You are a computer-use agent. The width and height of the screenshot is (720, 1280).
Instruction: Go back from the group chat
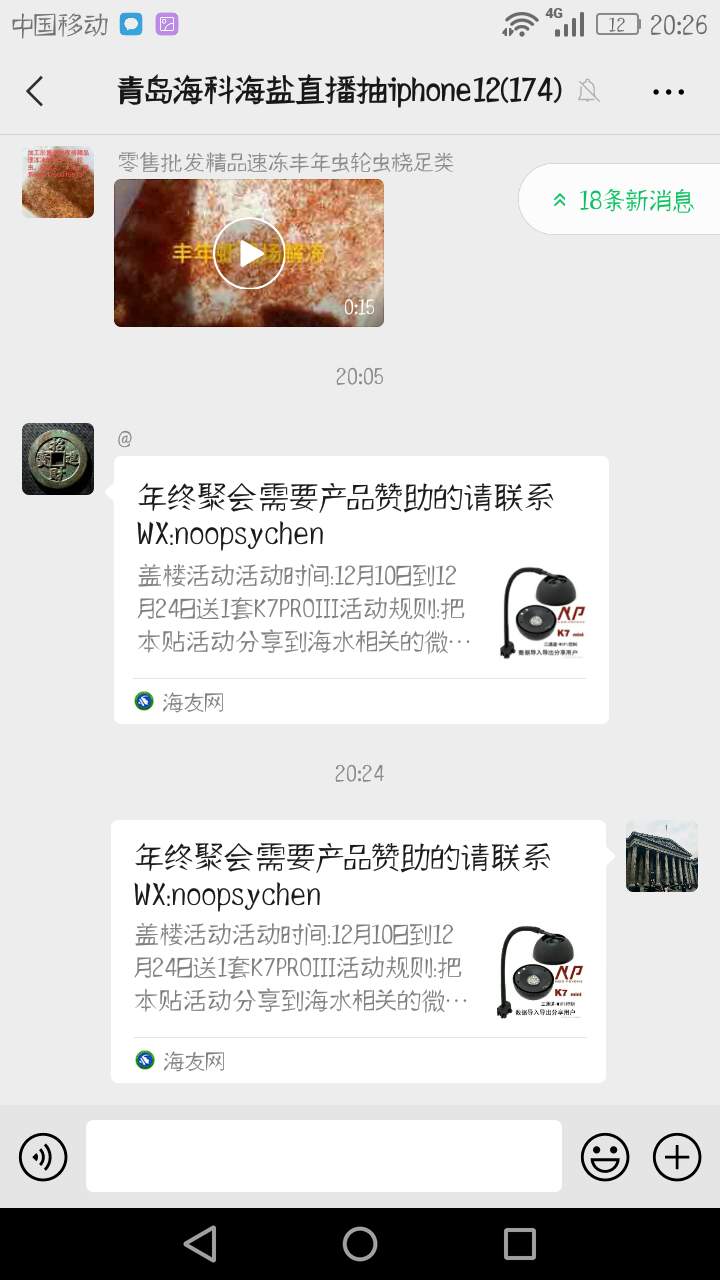click(x=35, y=91)
